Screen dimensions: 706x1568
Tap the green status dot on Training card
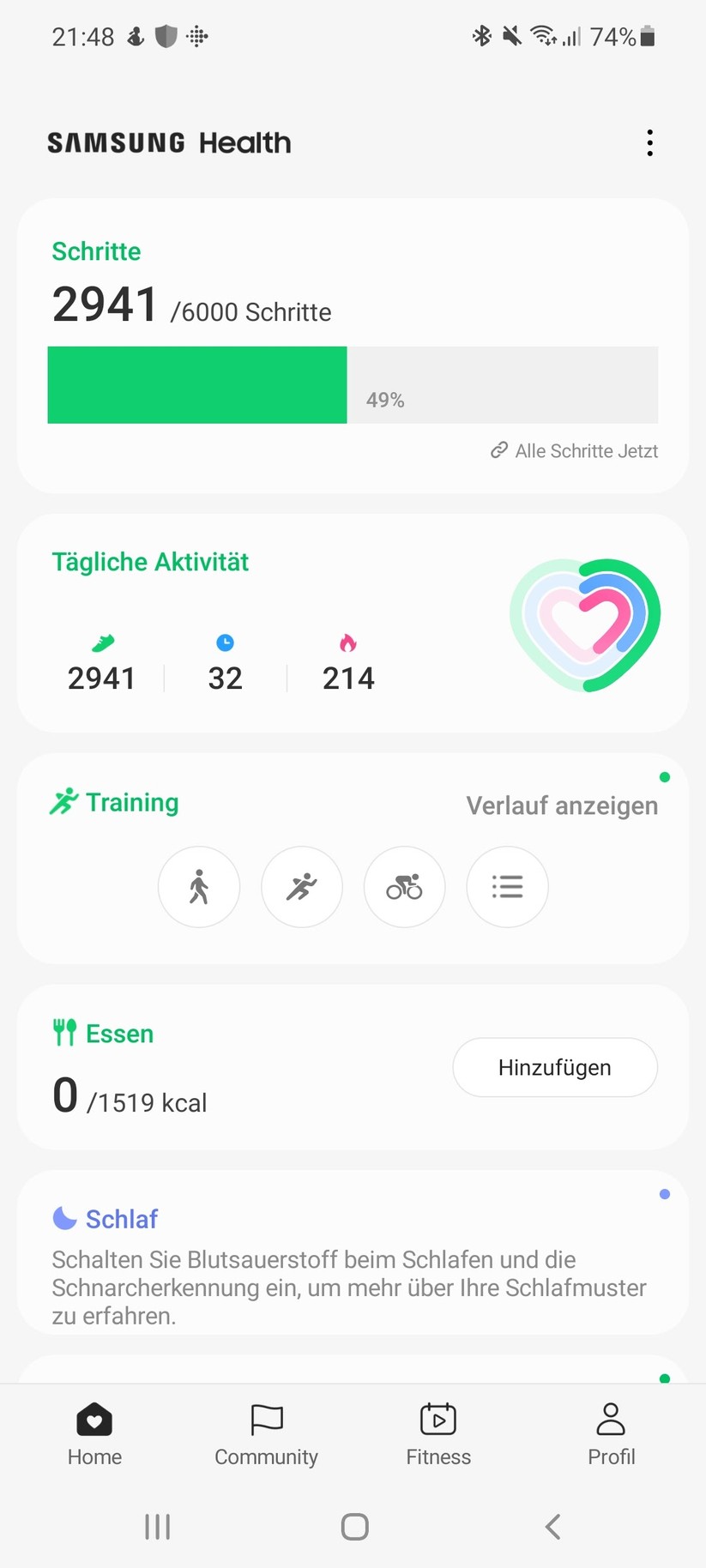(x=665, y=776)
